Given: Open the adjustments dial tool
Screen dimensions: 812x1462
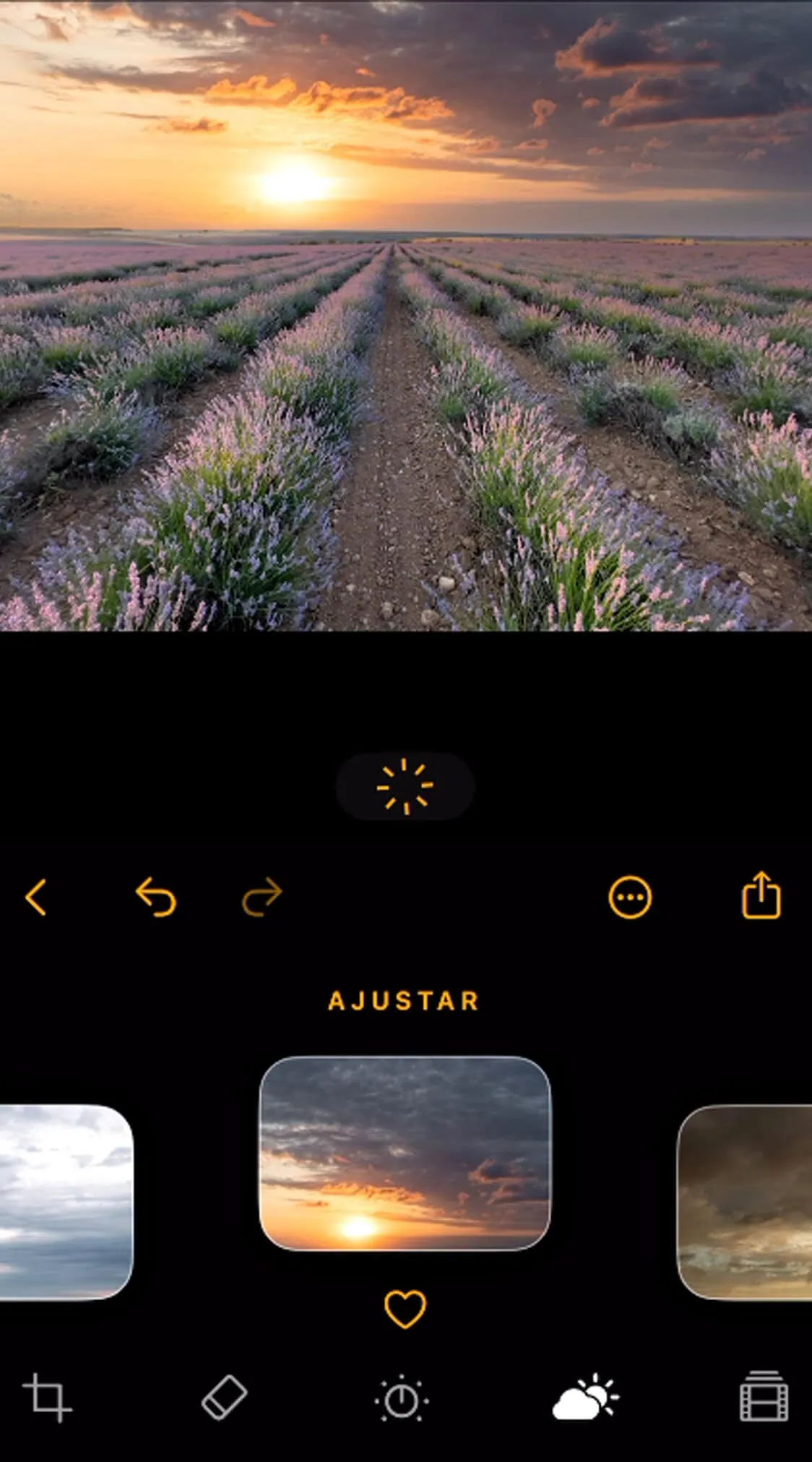Looking at the screenshot, I should 402,1399.
